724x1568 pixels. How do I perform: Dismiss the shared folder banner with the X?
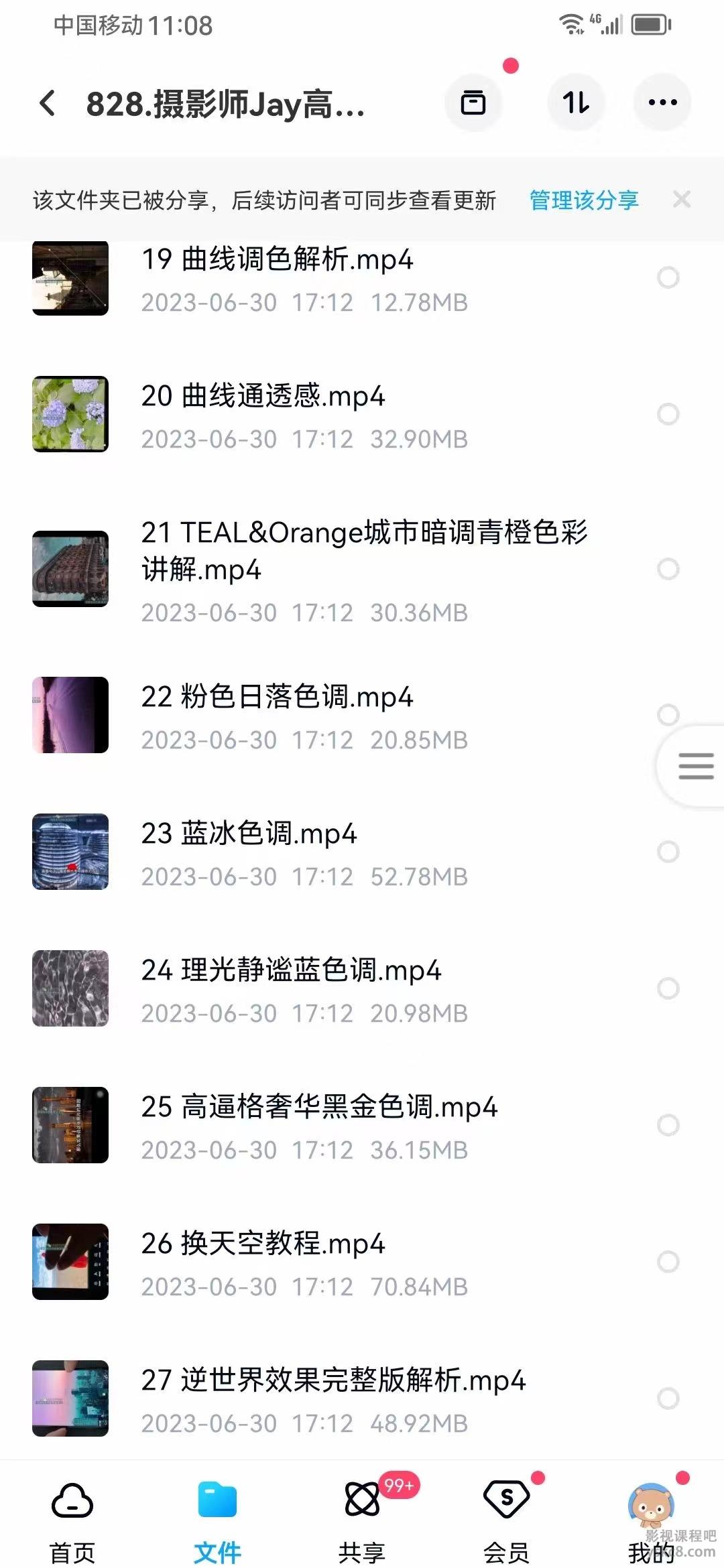coord(682,200)
